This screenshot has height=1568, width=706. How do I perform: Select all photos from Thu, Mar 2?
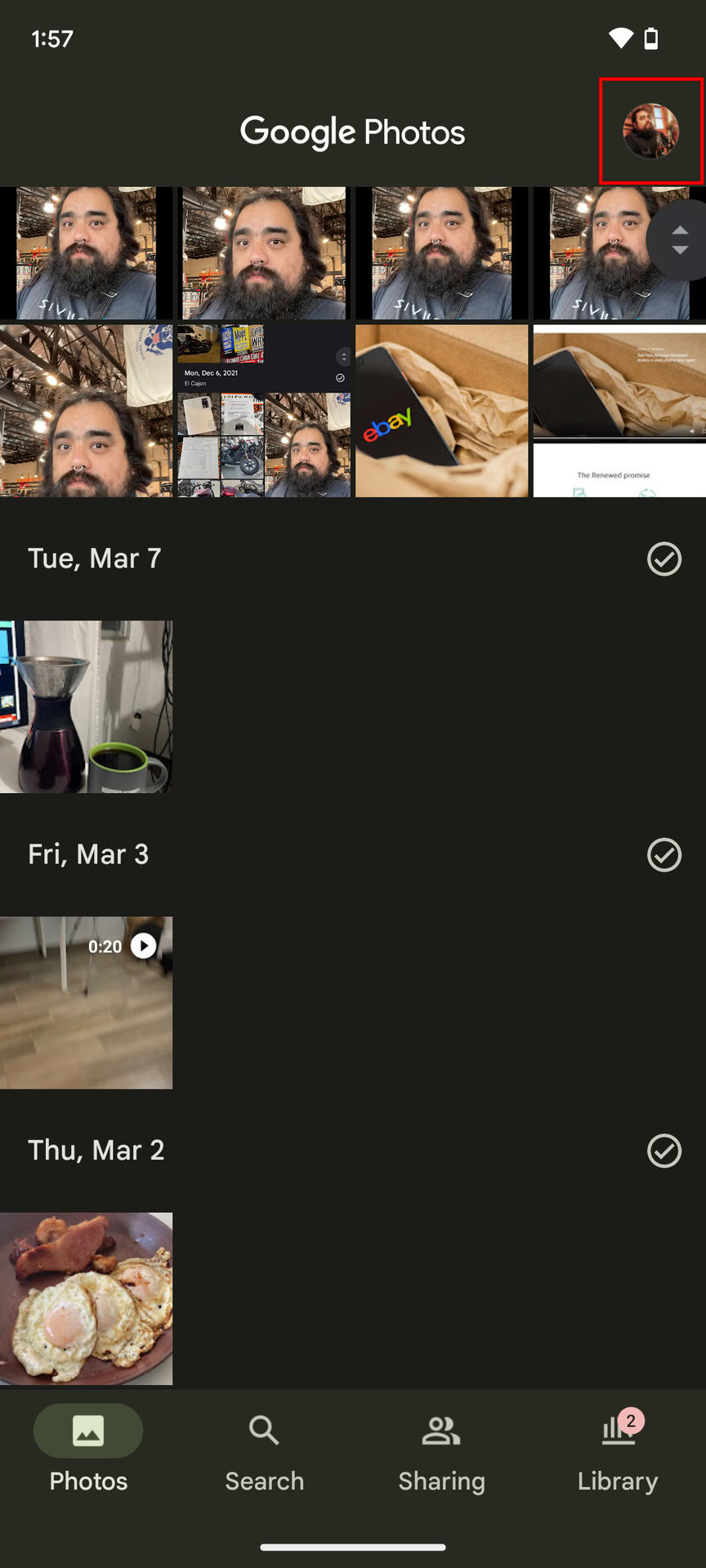pyautogui.click(x=664, y=1151)
